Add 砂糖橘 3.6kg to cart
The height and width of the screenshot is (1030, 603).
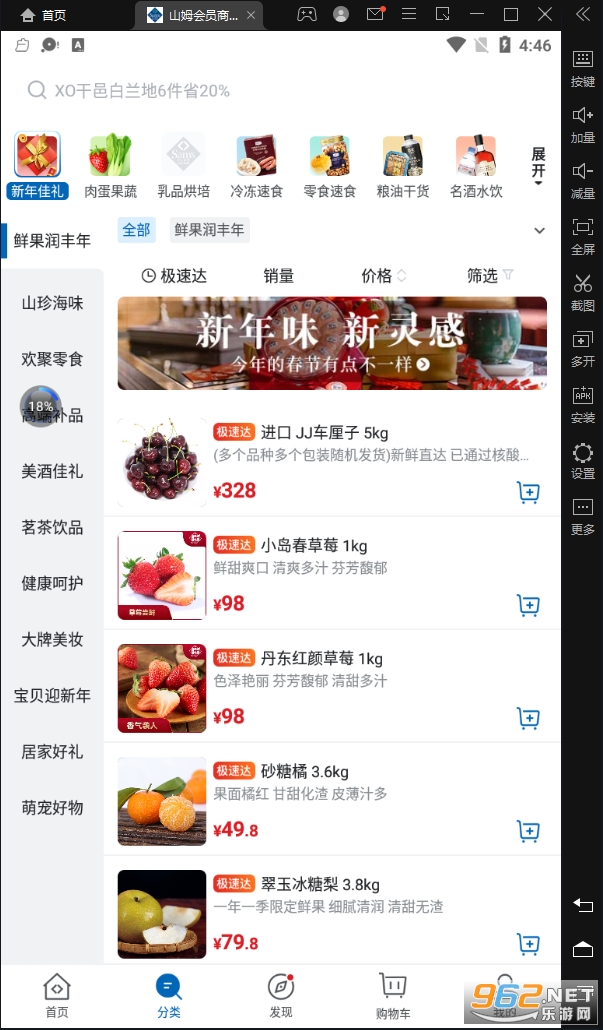click(x=528, y=831)
